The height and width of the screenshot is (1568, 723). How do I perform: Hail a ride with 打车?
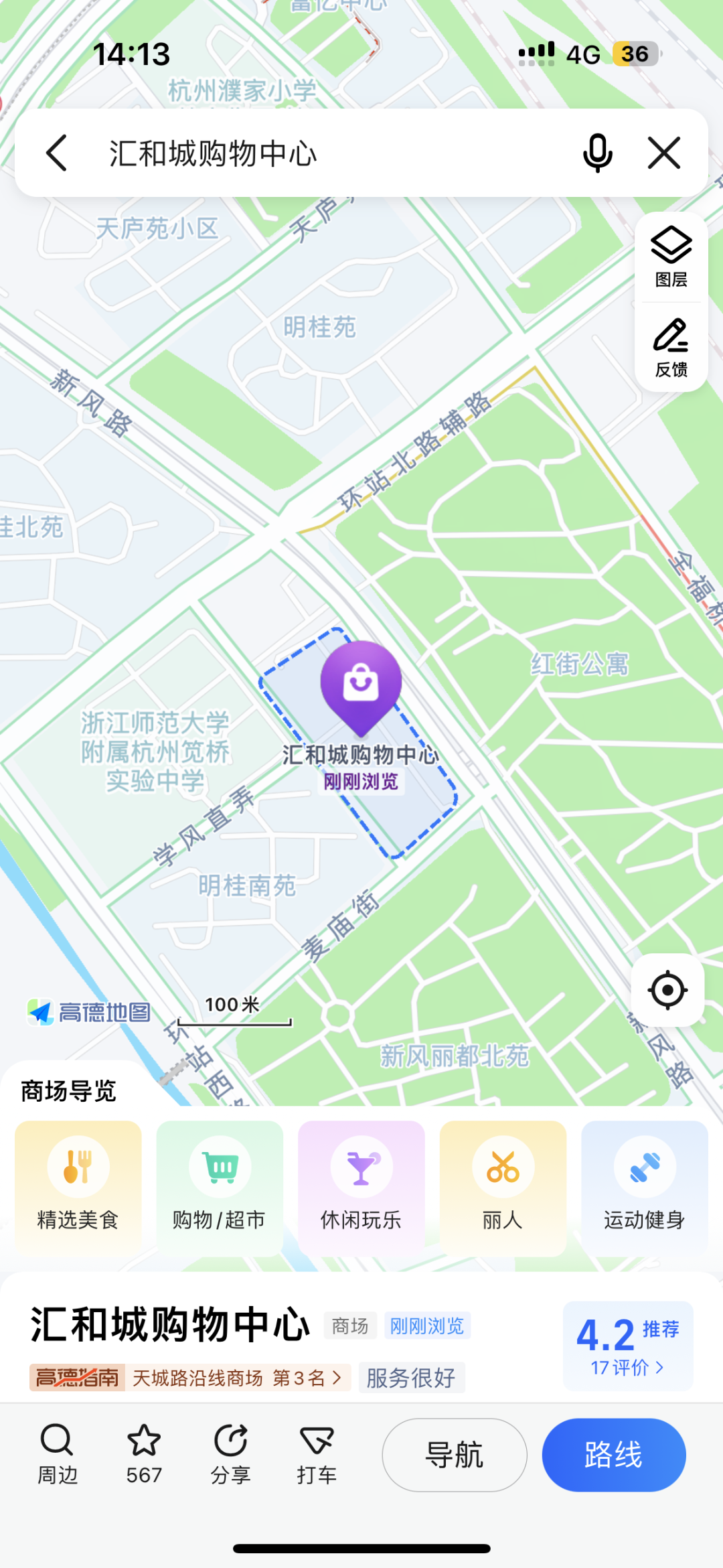pyautogui.click(x=317, y=1454)
